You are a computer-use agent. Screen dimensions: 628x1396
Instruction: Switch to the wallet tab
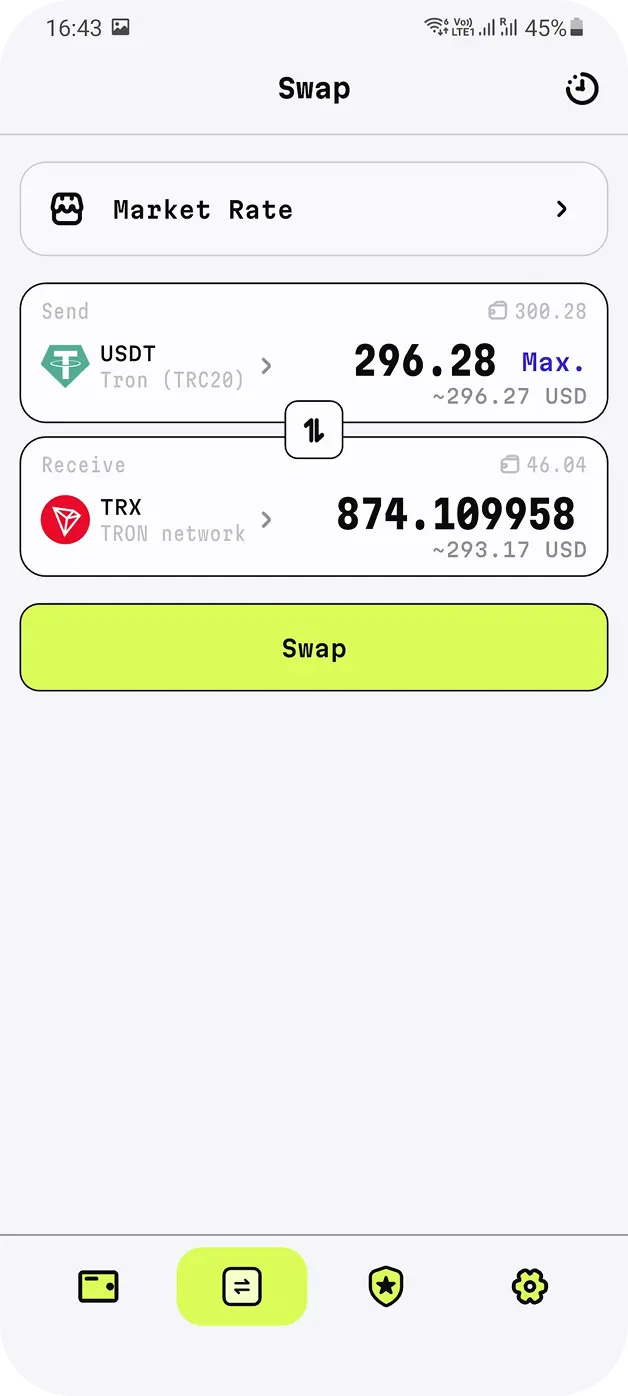click(98, 1286)
